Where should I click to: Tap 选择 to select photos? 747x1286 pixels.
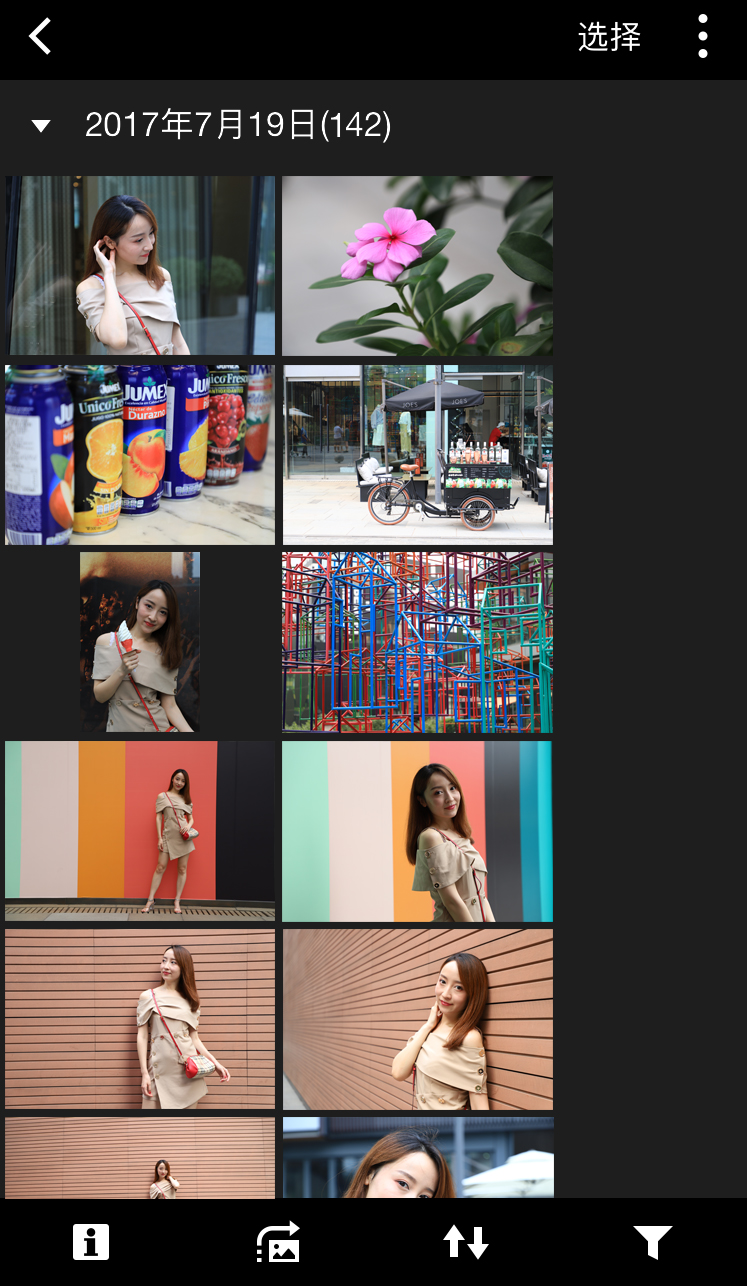pos(609,37)
